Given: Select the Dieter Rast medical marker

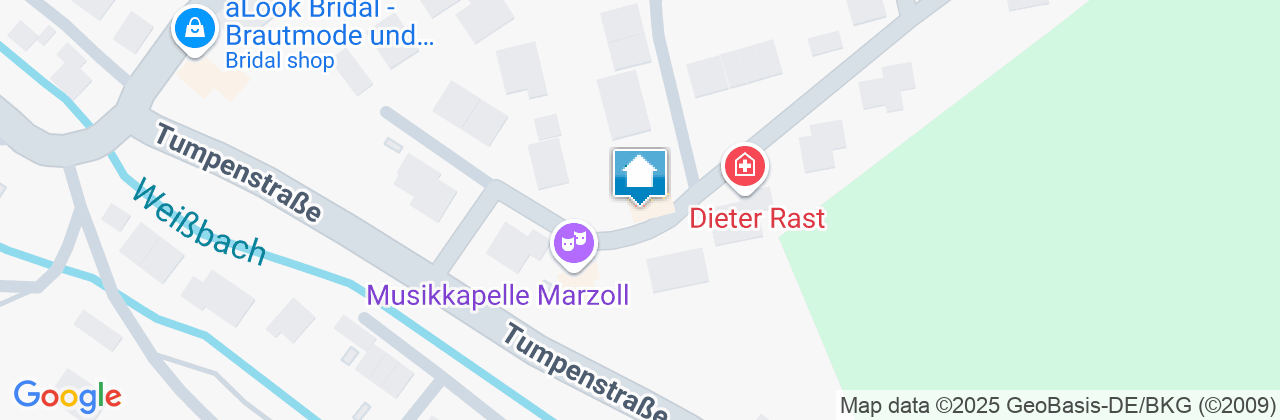Looking at the screenshot, I should (x=744, y=165).
